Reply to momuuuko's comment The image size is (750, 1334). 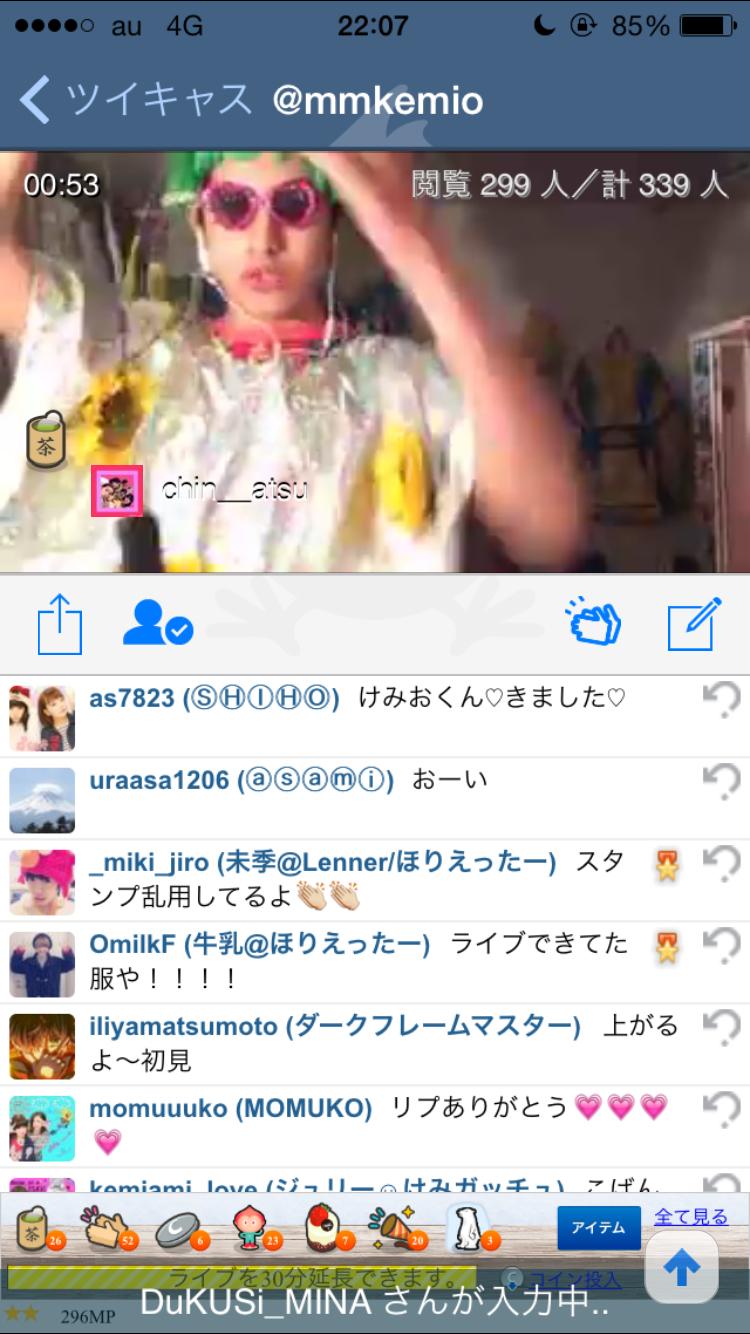click(720, 1109)
